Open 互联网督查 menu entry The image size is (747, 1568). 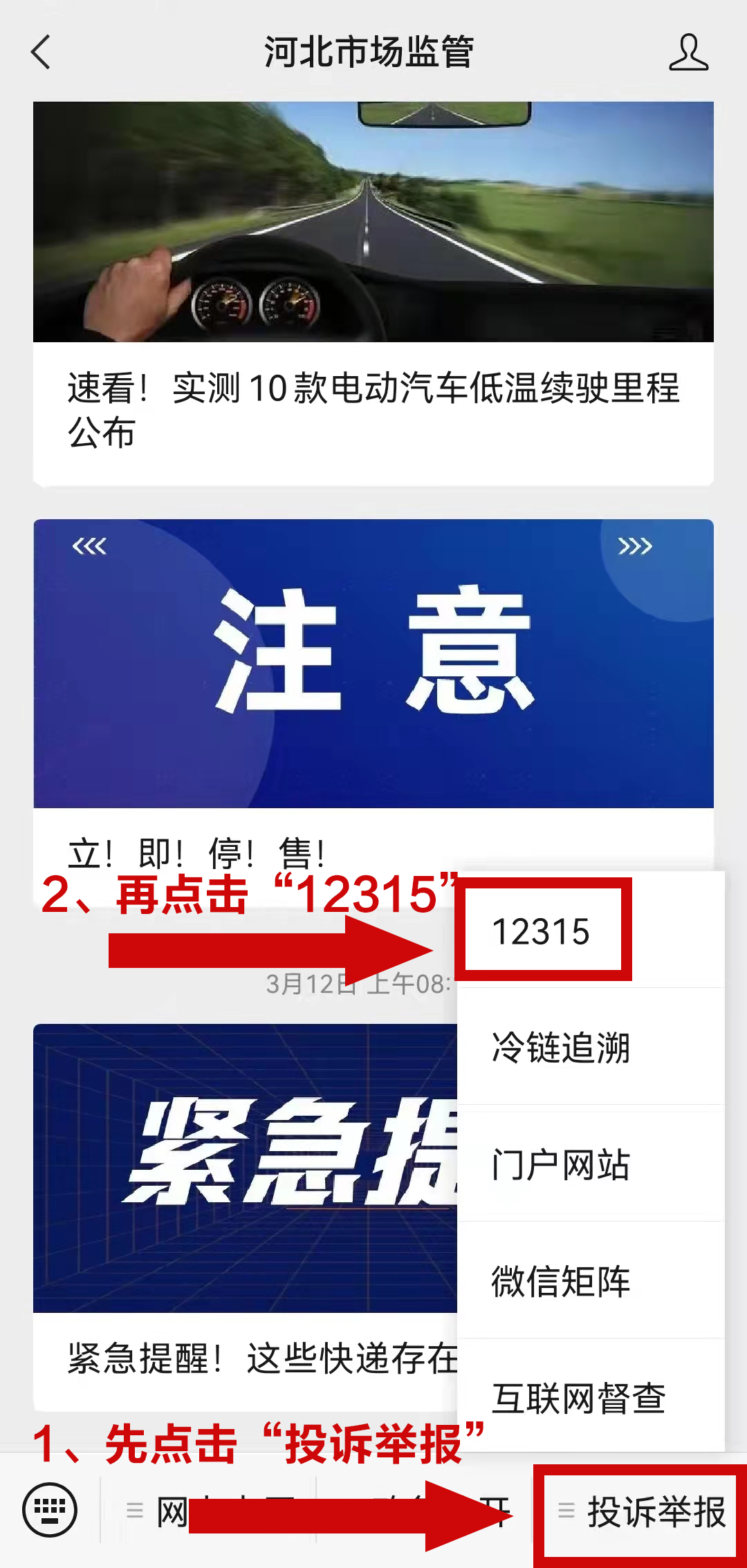coord(578,1398)
